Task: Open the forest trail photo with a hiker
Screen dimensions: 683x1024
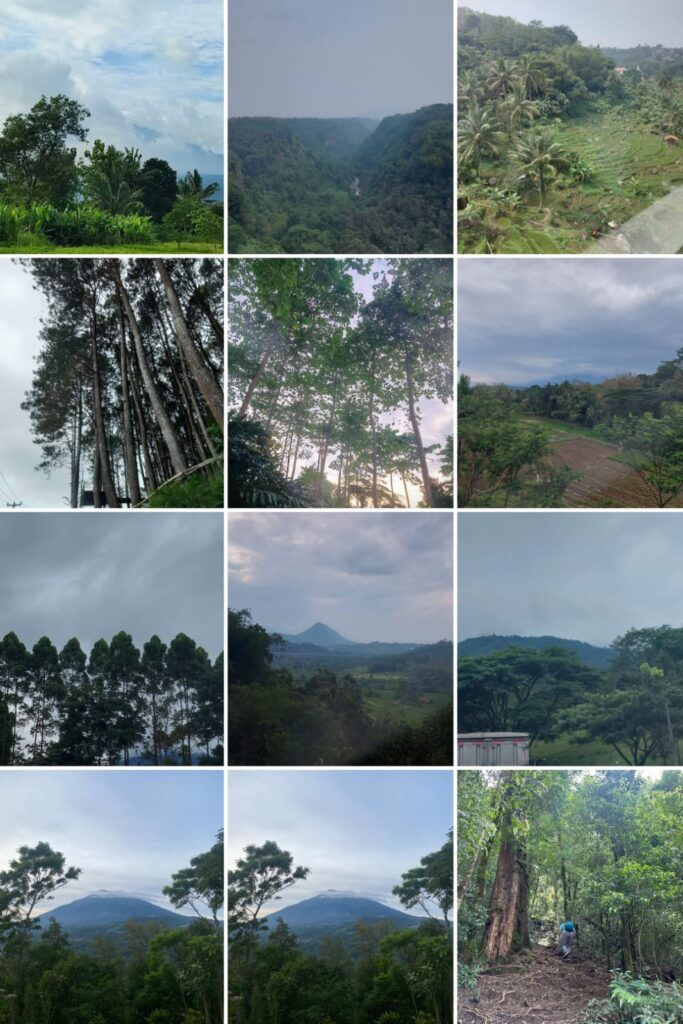Action: (x=570, y=896)
